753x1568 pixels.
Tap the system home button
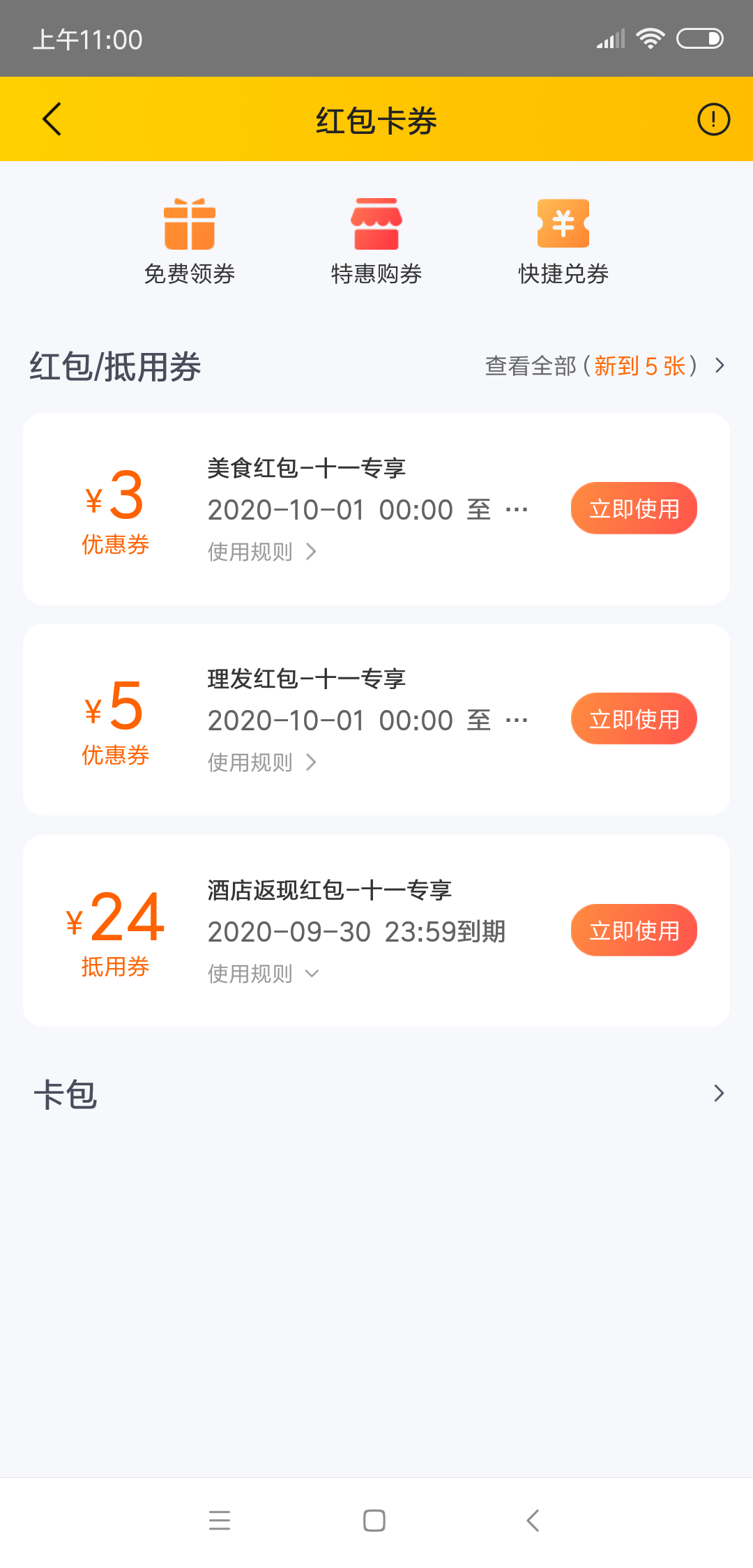(x=374, y=1521)
